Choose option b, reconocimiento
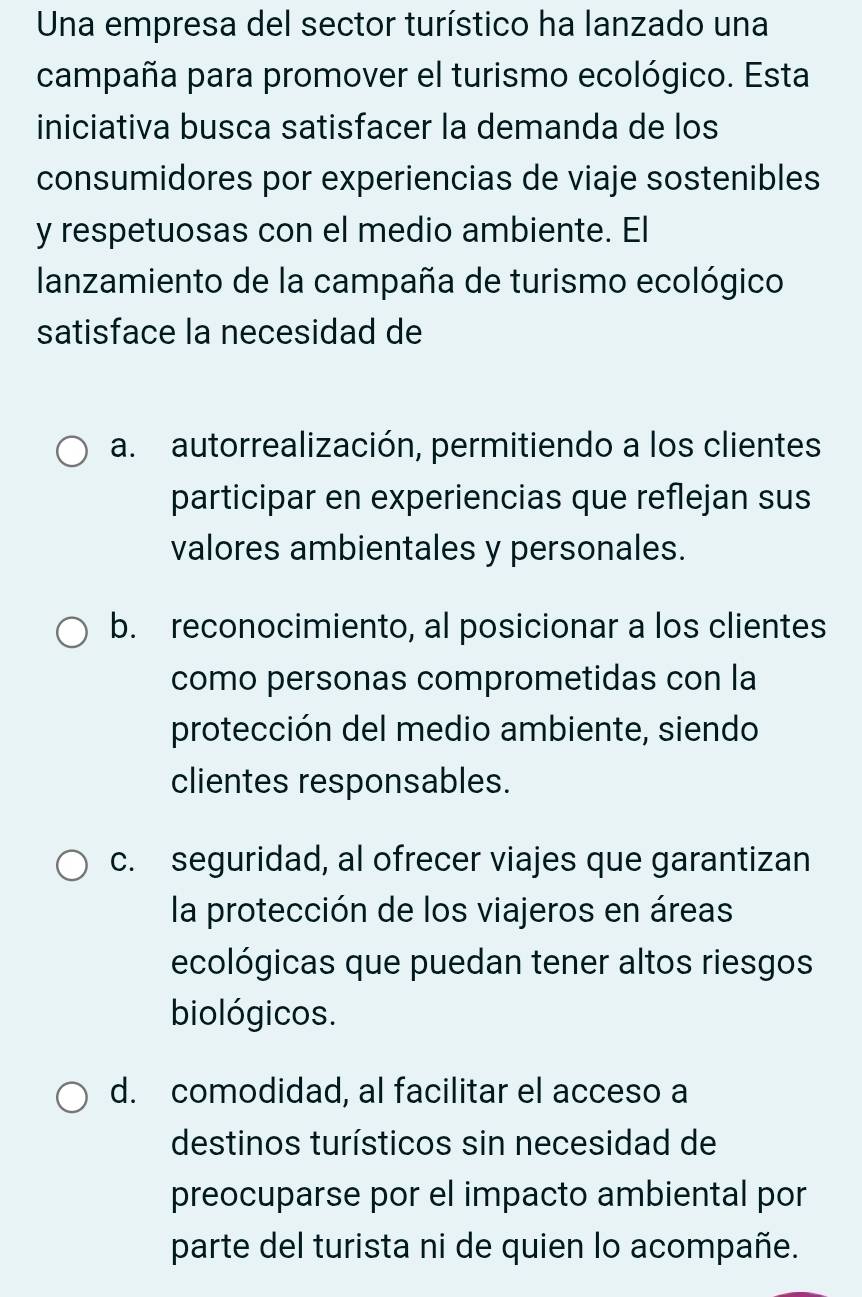The image size is (862, 1297). click(x=71, y=633)
